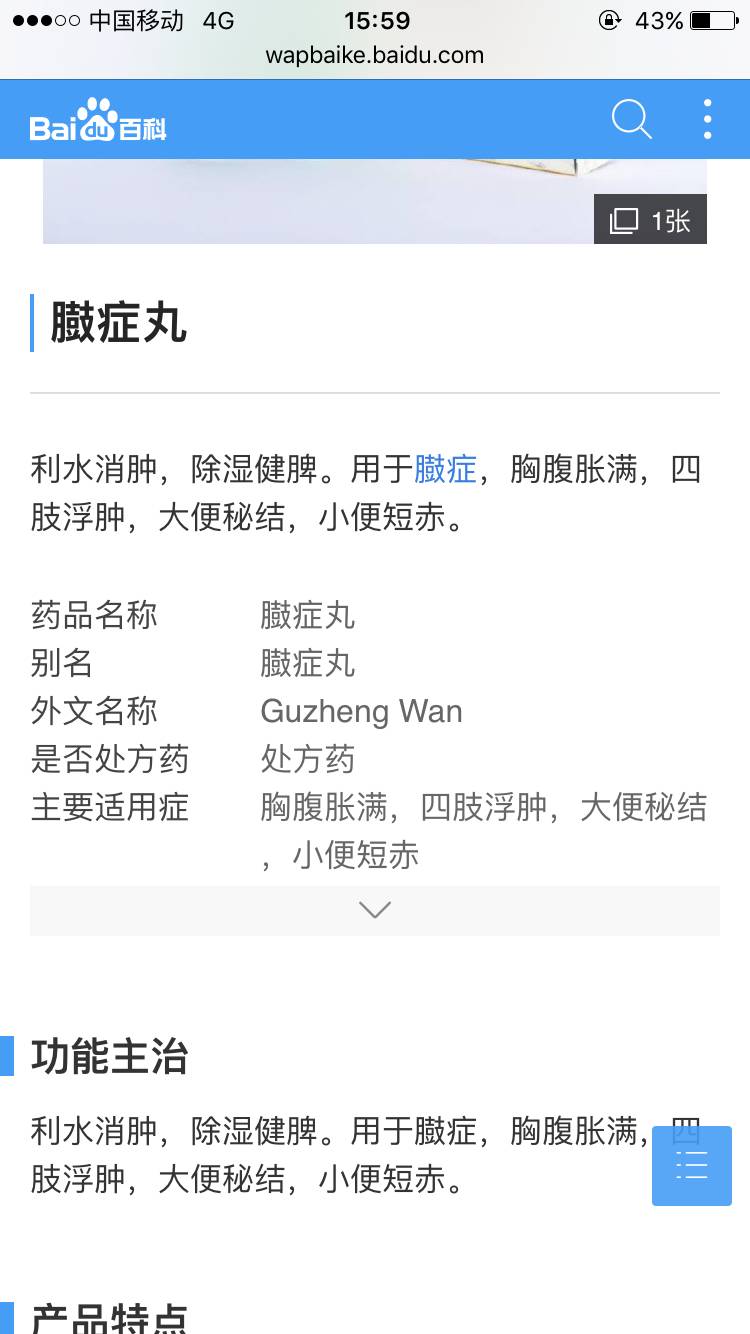
Task: Open the floating table of contents button
Action: click(x=692, y=1165)
